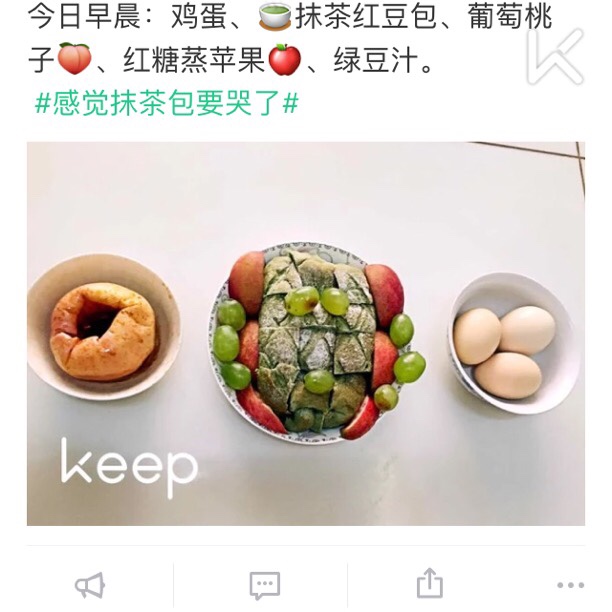Open the three-dot more options menu
Screen dimensions: 612x612
570,586
